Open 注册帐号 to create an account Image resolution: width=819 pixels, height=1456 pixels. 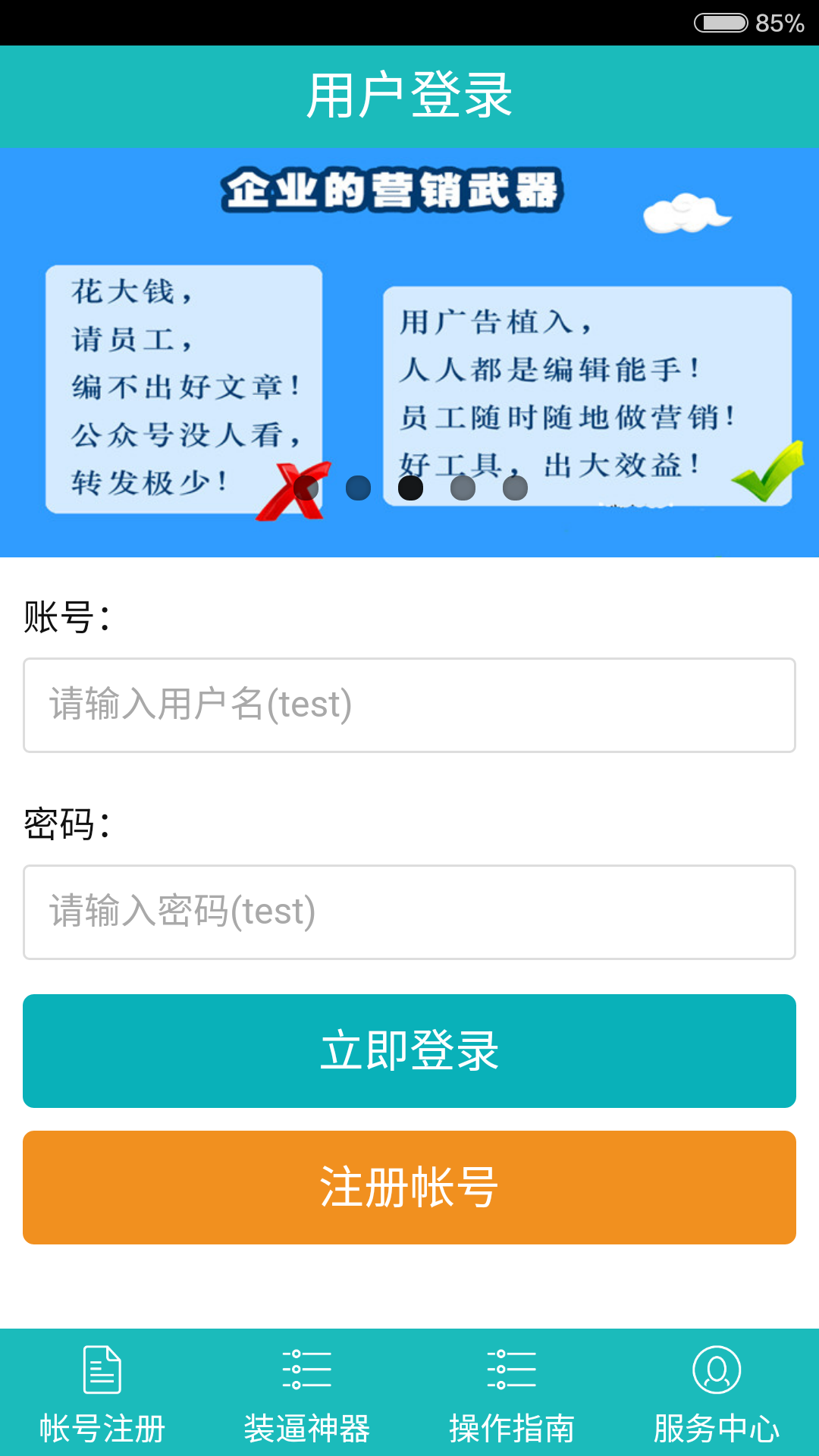point(409,1188)
